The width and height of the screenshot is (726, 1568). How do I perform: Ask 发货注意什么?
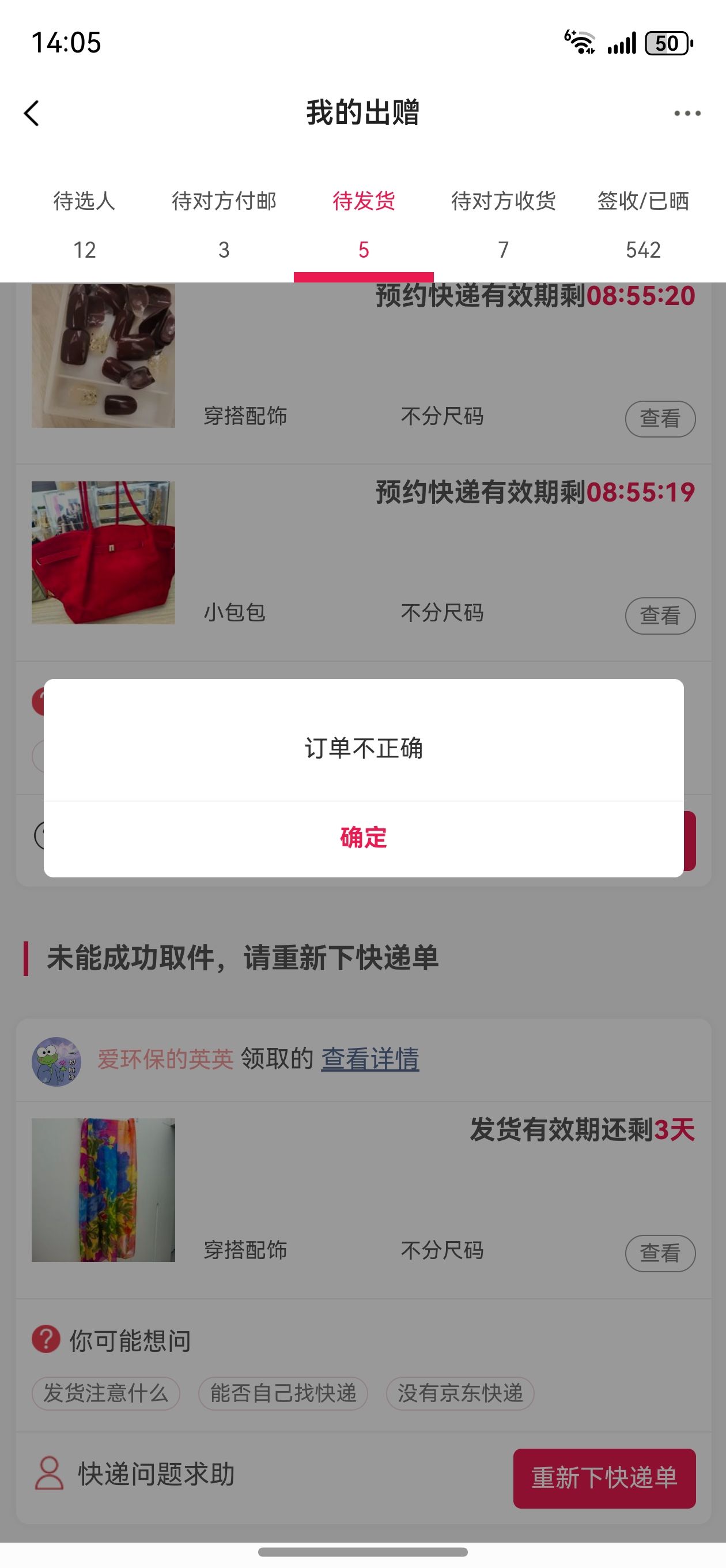106,1393
